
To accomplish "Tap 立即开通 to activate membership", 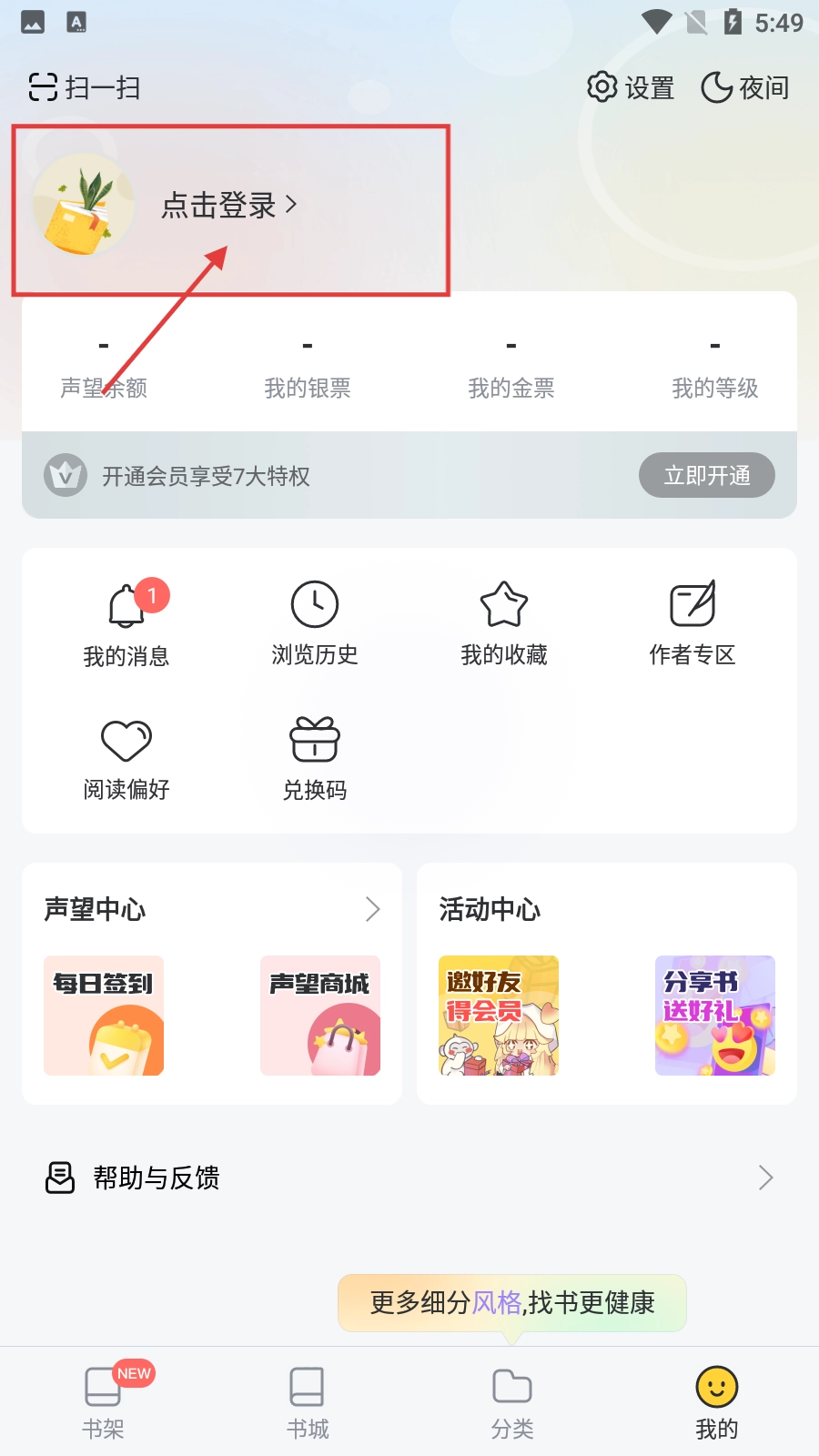I will click(x=706, y=475).
